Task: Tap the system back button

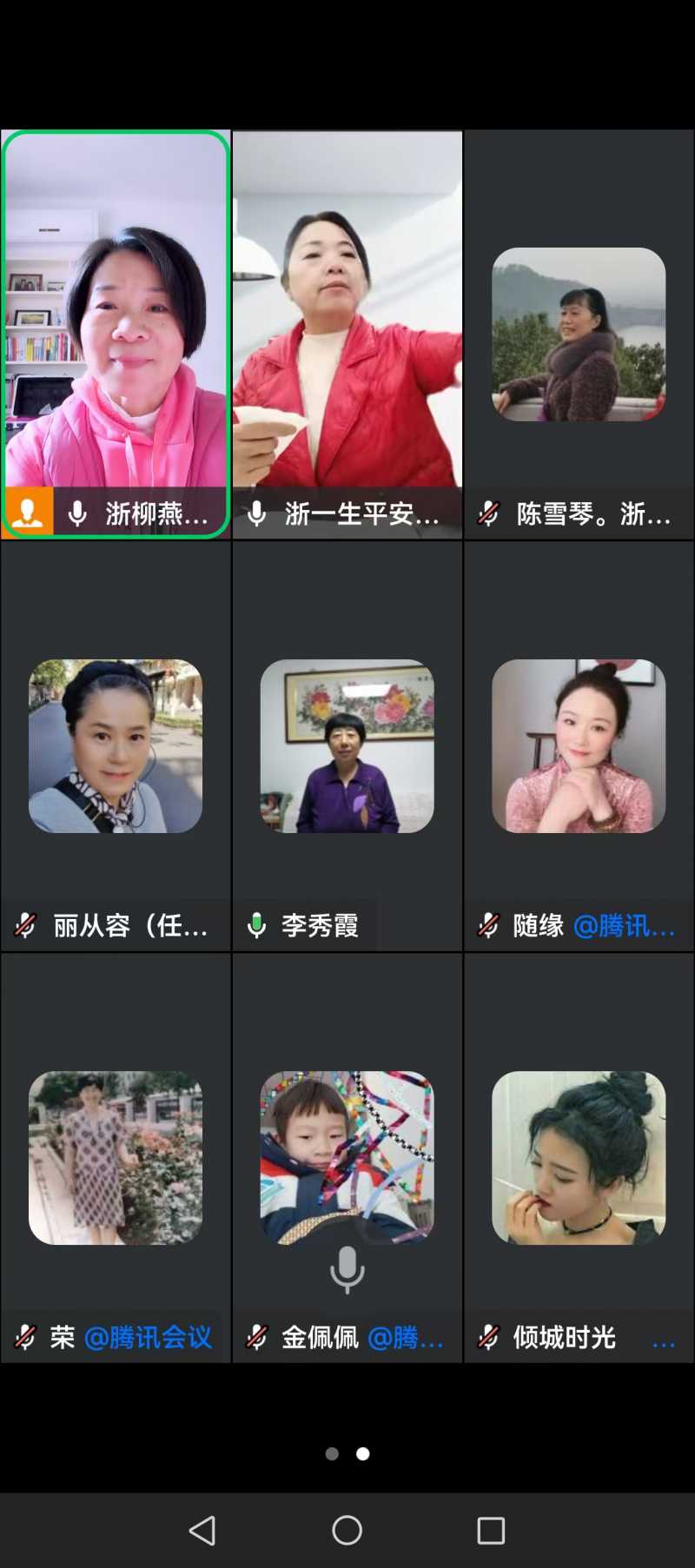Action: click(x=202, y=1530)
